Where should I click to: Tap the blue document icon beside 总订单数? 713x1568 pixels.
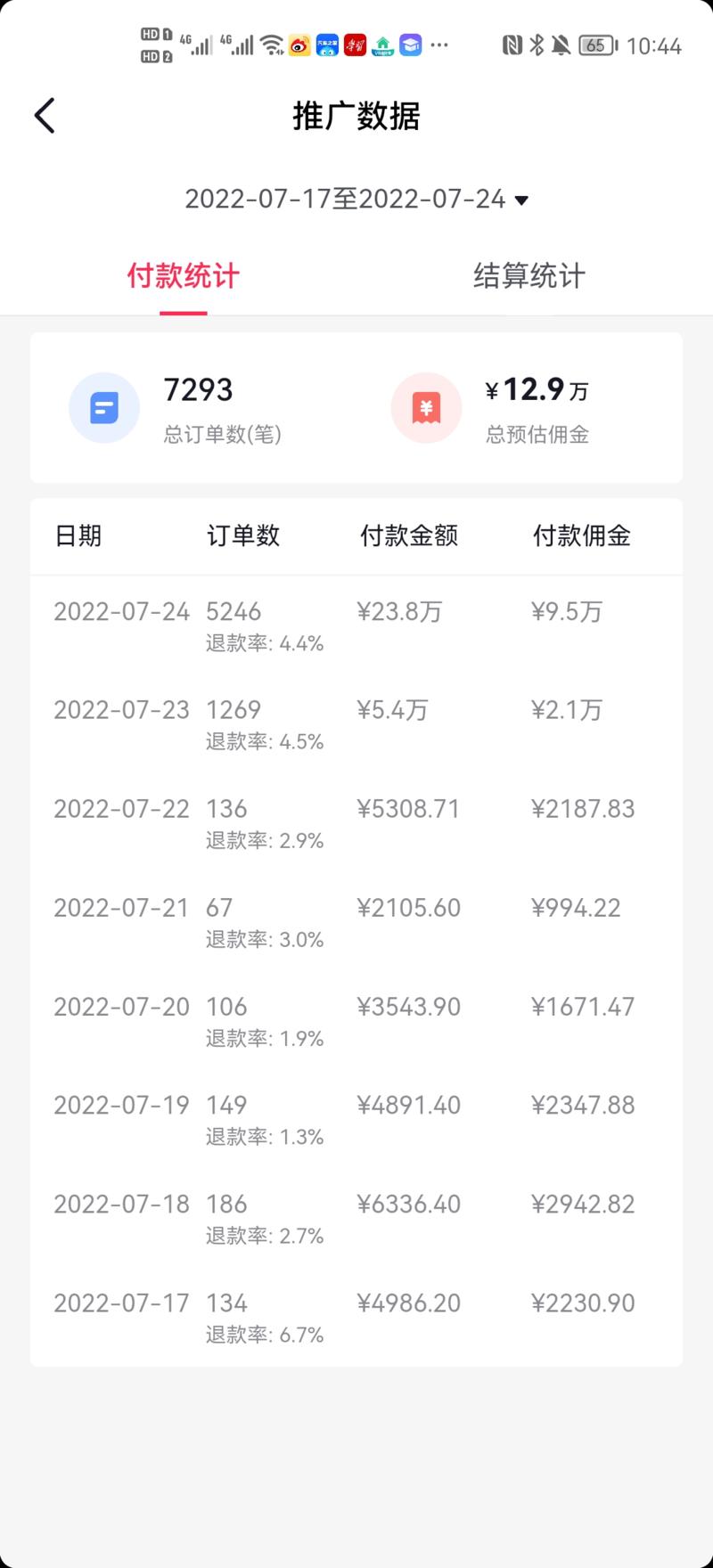104,407
